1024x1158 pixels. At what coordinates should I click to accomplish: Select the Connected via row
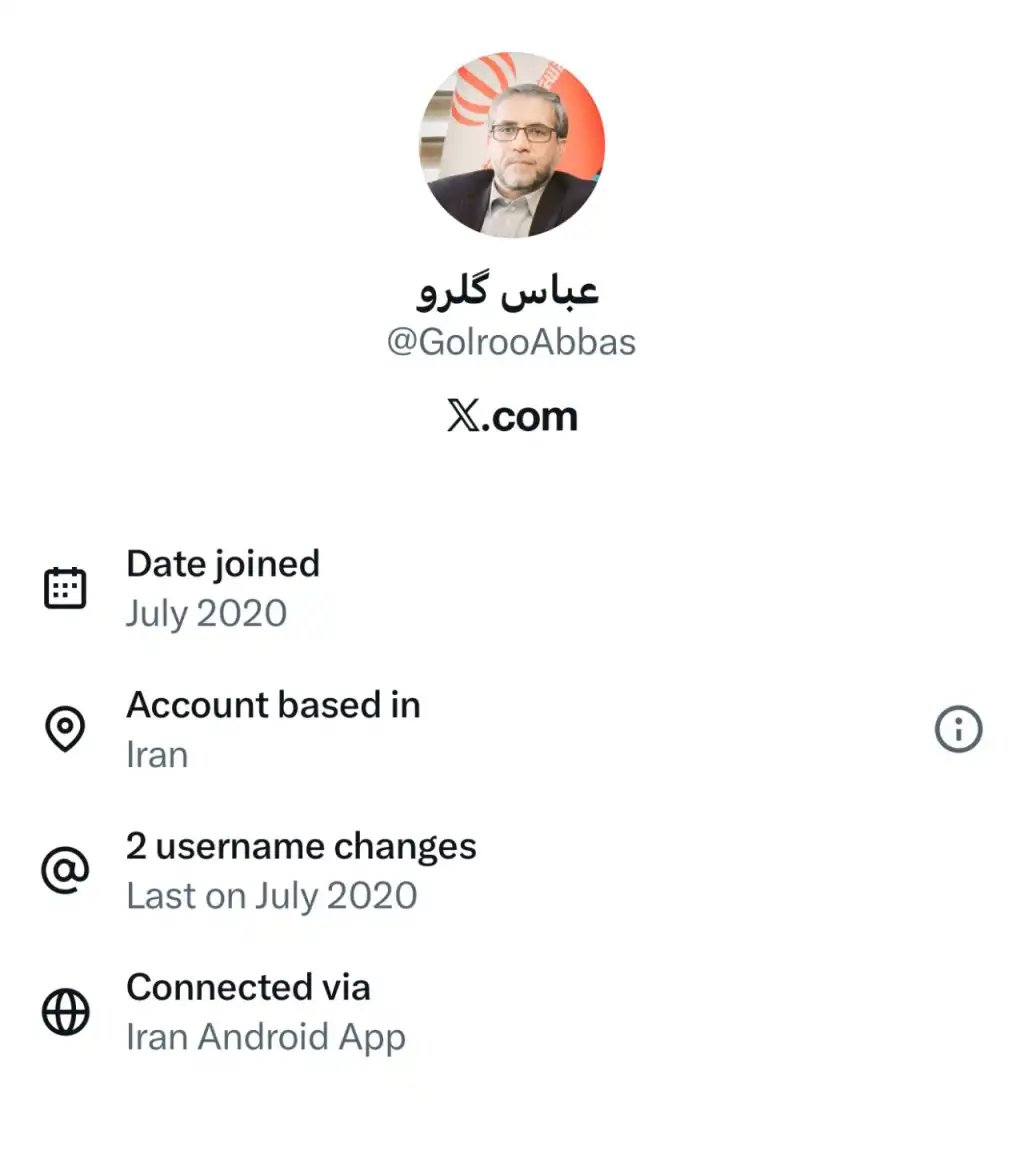pos(248,988)
